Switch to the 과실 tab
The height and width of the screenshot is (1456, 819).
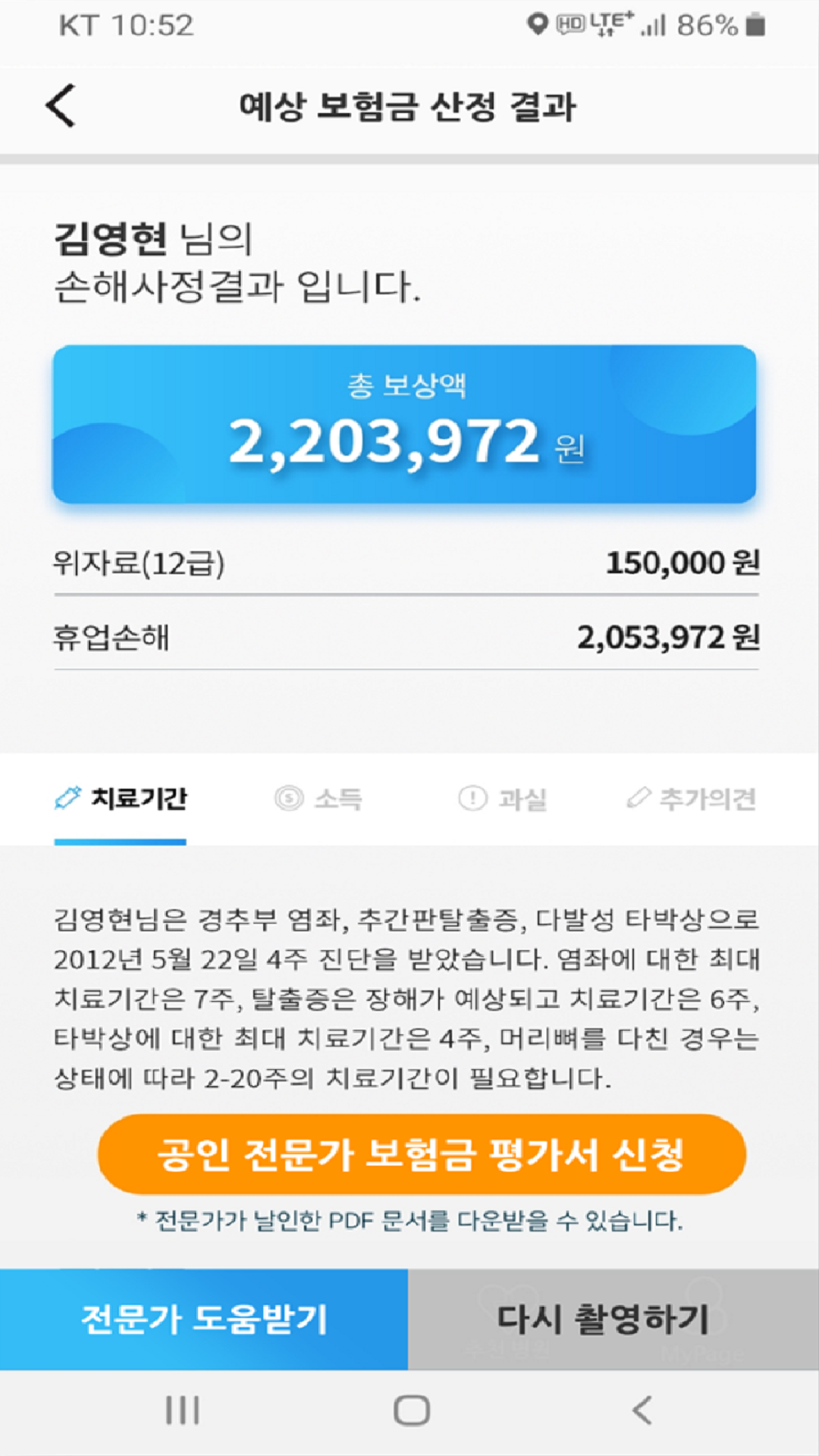pyautogui.click(x=504, y=799)
